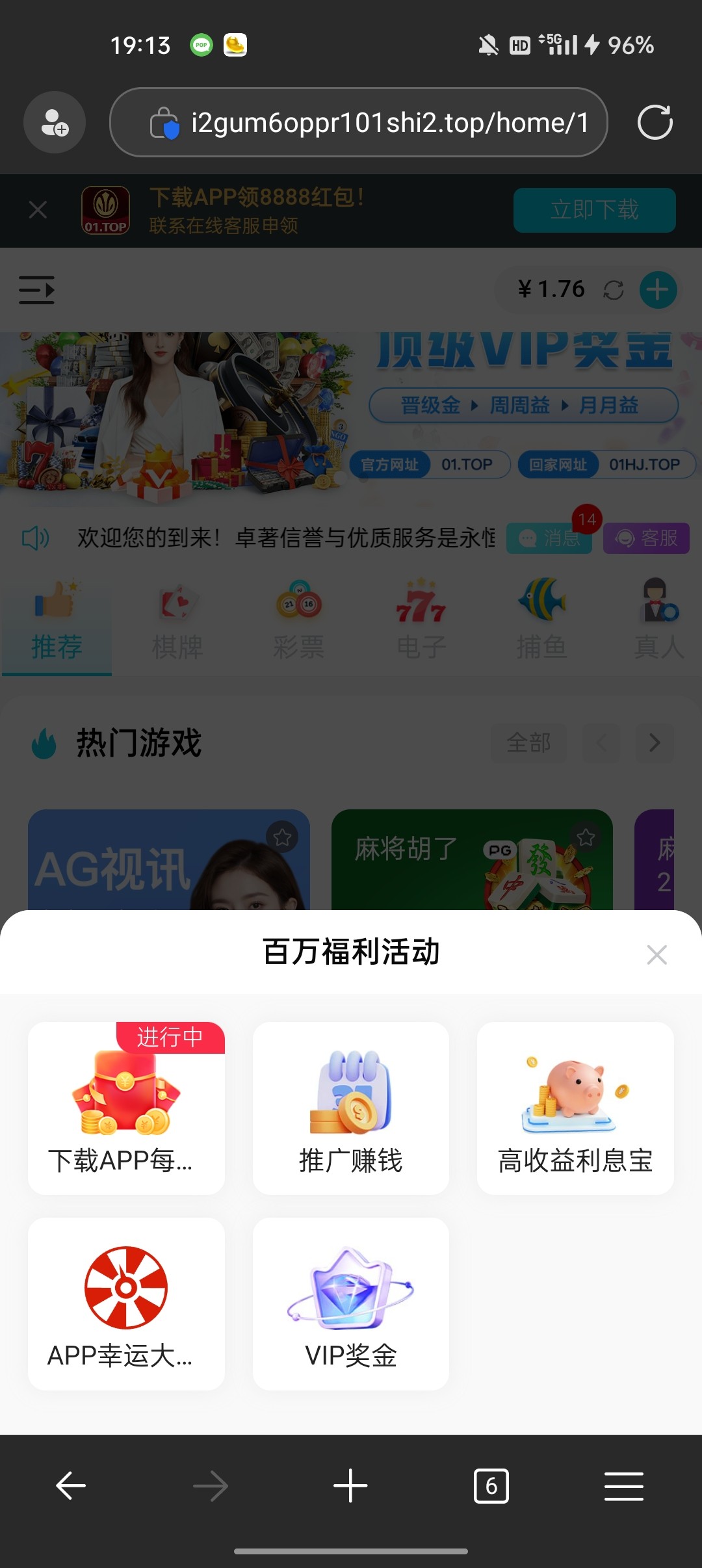Screen dimensions: 702x1568
Task: Reload the page in the browser
Action: click(655, 122)
